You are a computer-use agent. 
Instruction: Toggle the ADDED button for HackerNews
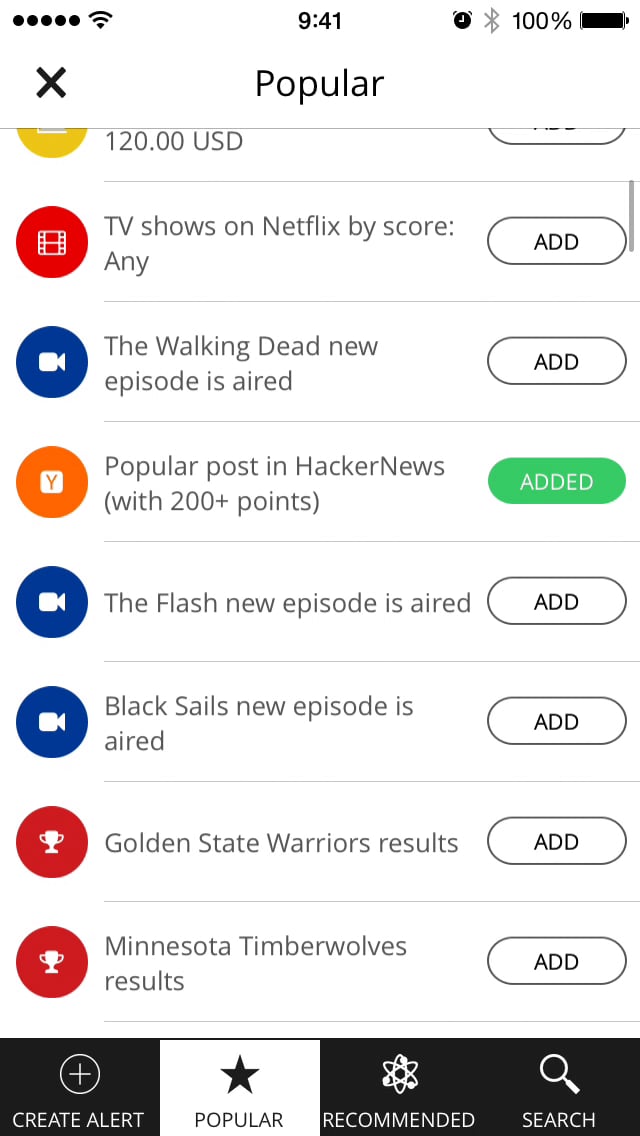(556, 482)
